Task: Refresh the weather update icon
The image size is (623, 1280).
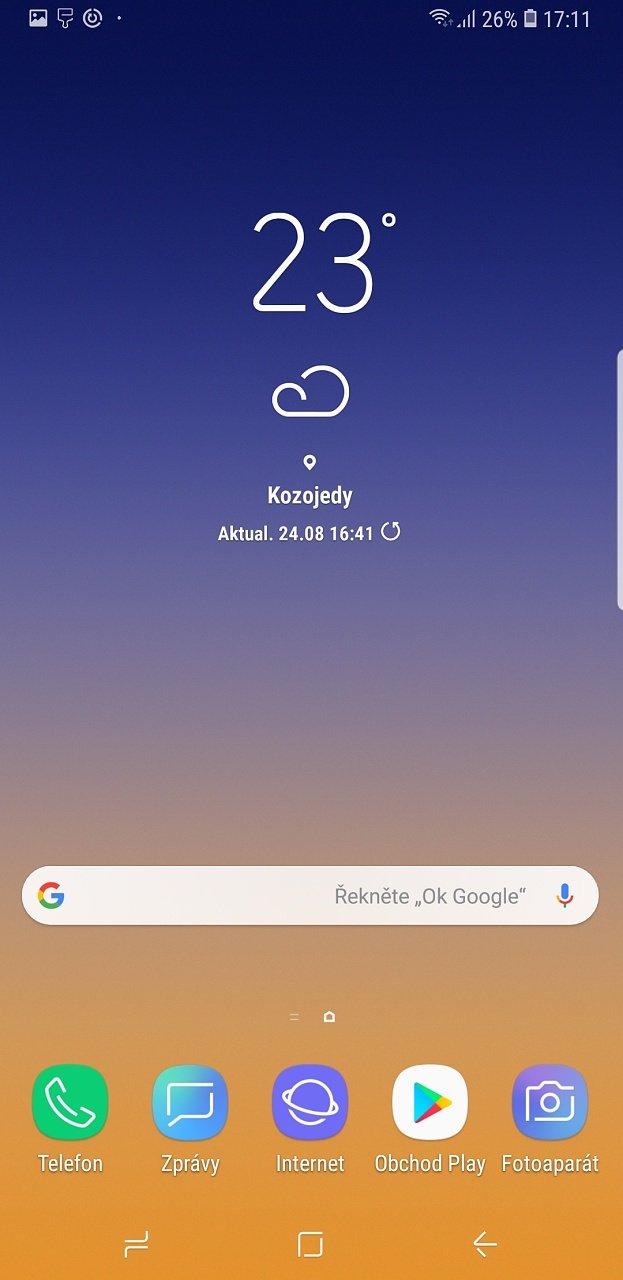Action: (391, 532)
